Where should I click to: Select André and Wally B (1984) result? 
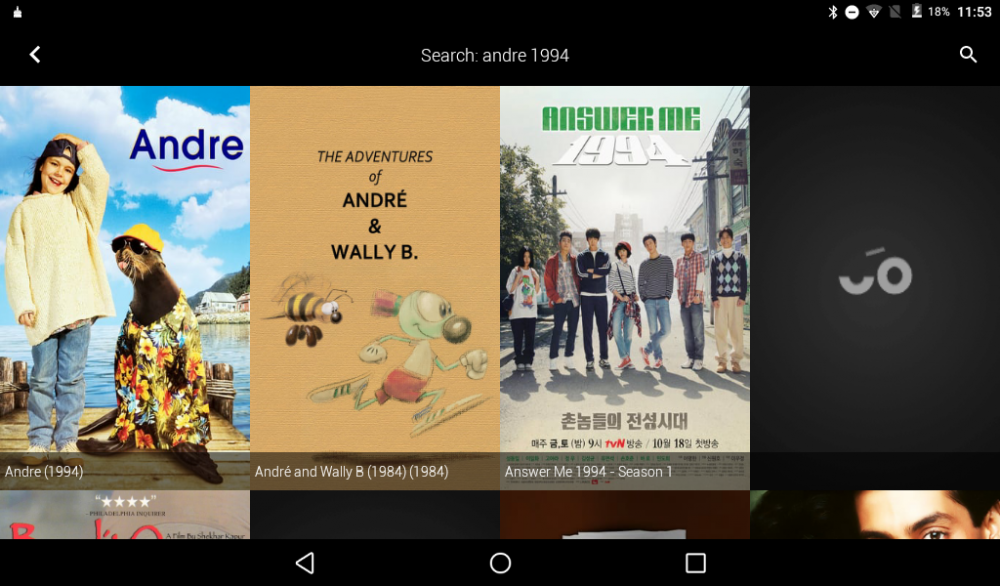click(374, 280)
